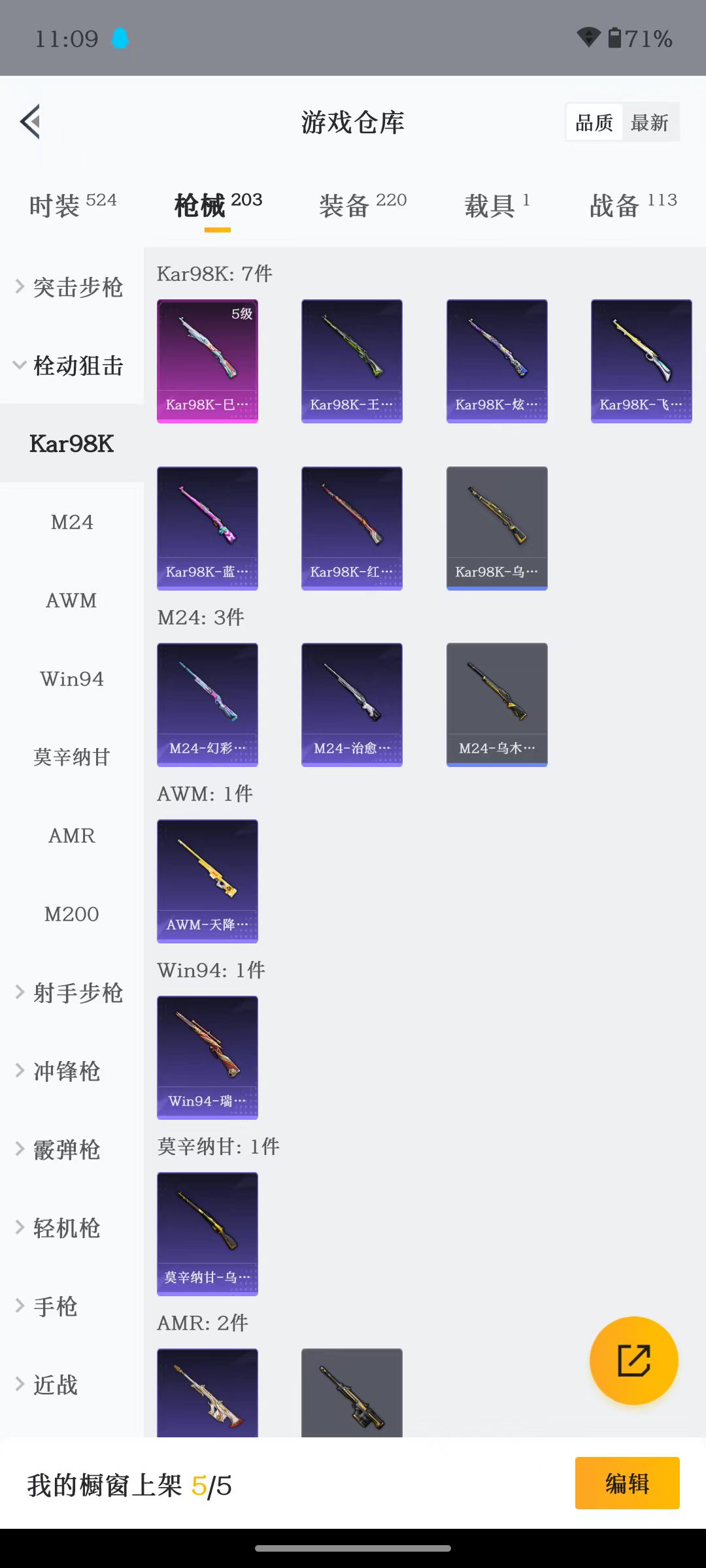Viewport: 706px width, 1568px height.
Task: Open the 战备 tab
Action: click(x=633, y=205)
